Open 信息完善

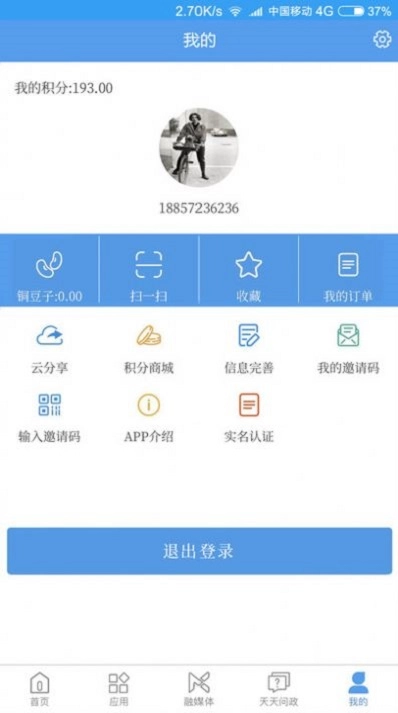coord(248,348)
